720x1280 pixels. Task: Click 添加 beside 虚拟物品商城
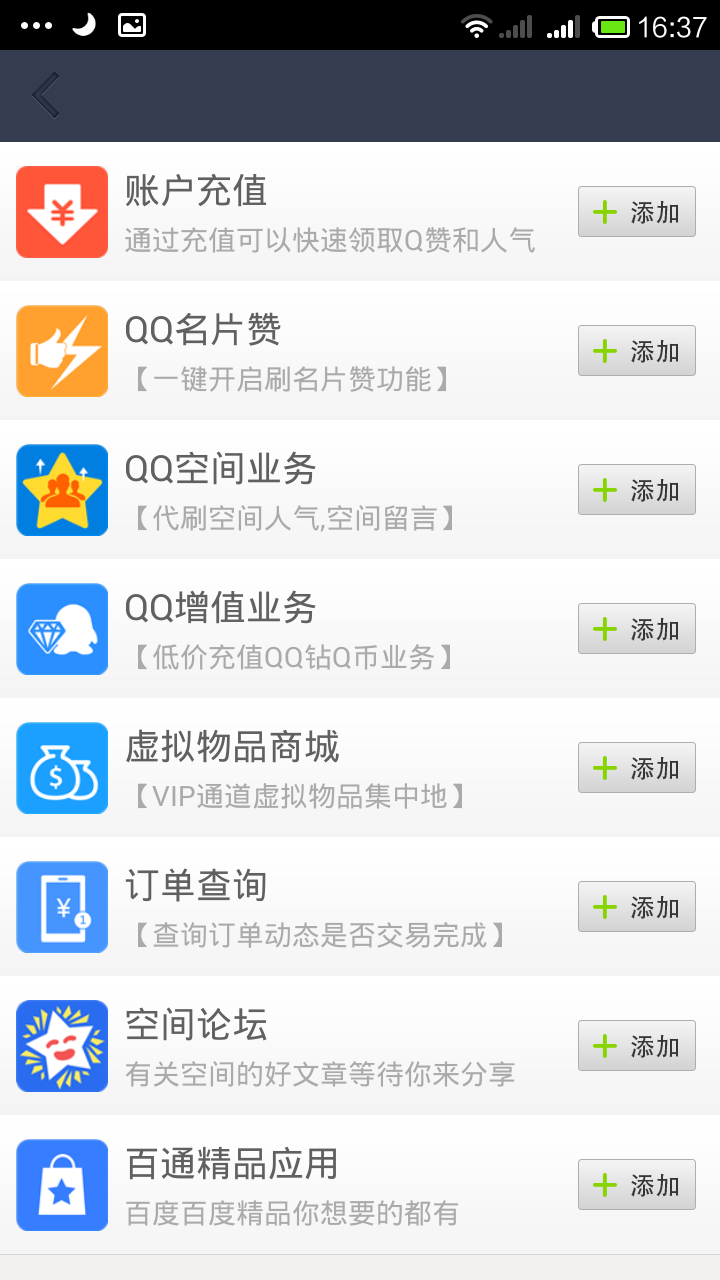tap(636, 768)
